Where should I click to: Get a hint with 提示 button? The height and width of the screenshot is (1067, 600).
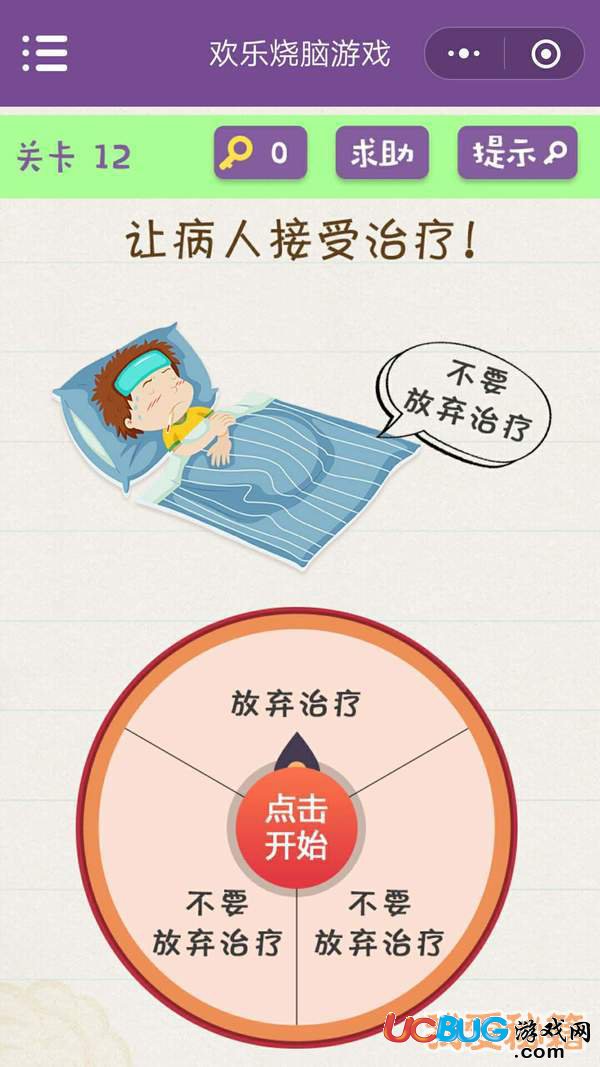click(517, 152)
